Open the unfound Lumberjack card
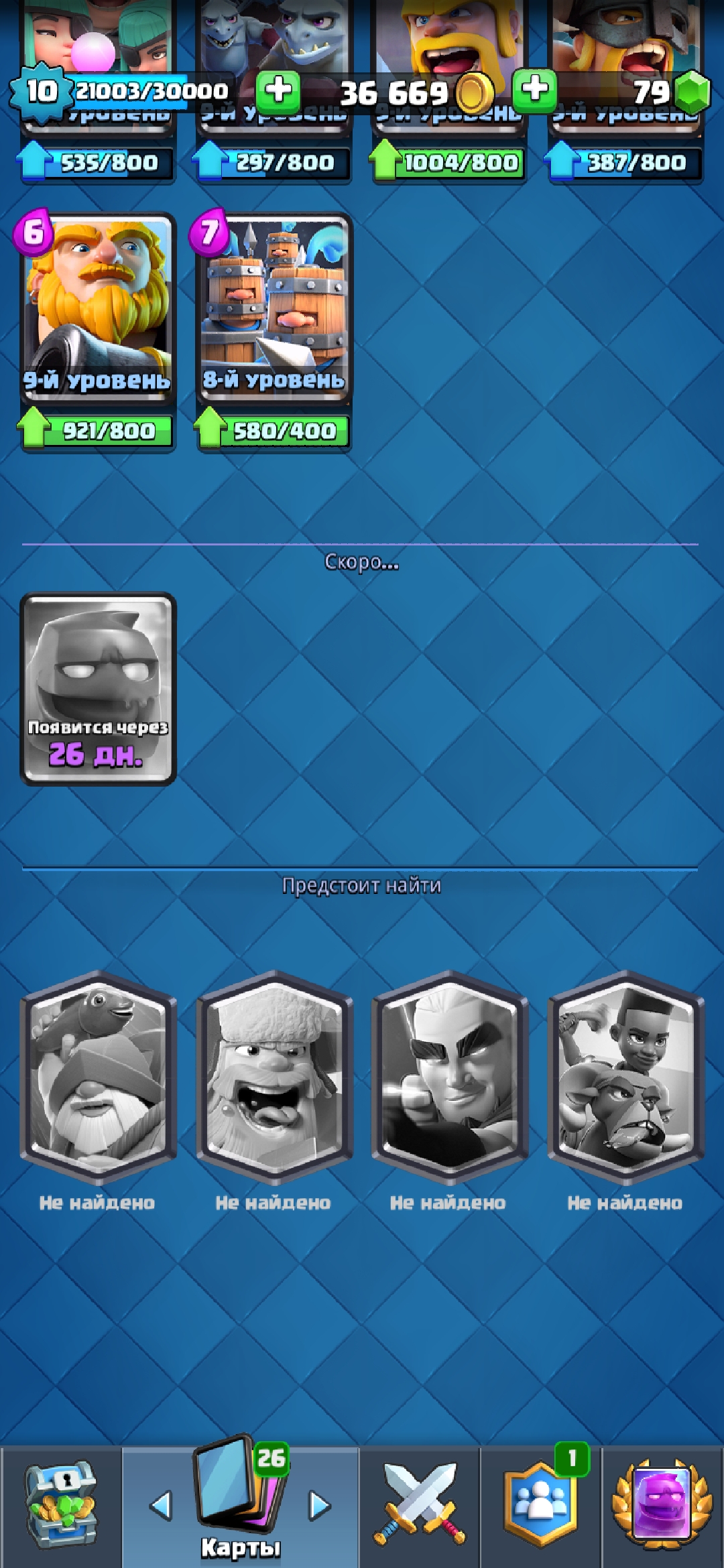 coord(274,1076)
